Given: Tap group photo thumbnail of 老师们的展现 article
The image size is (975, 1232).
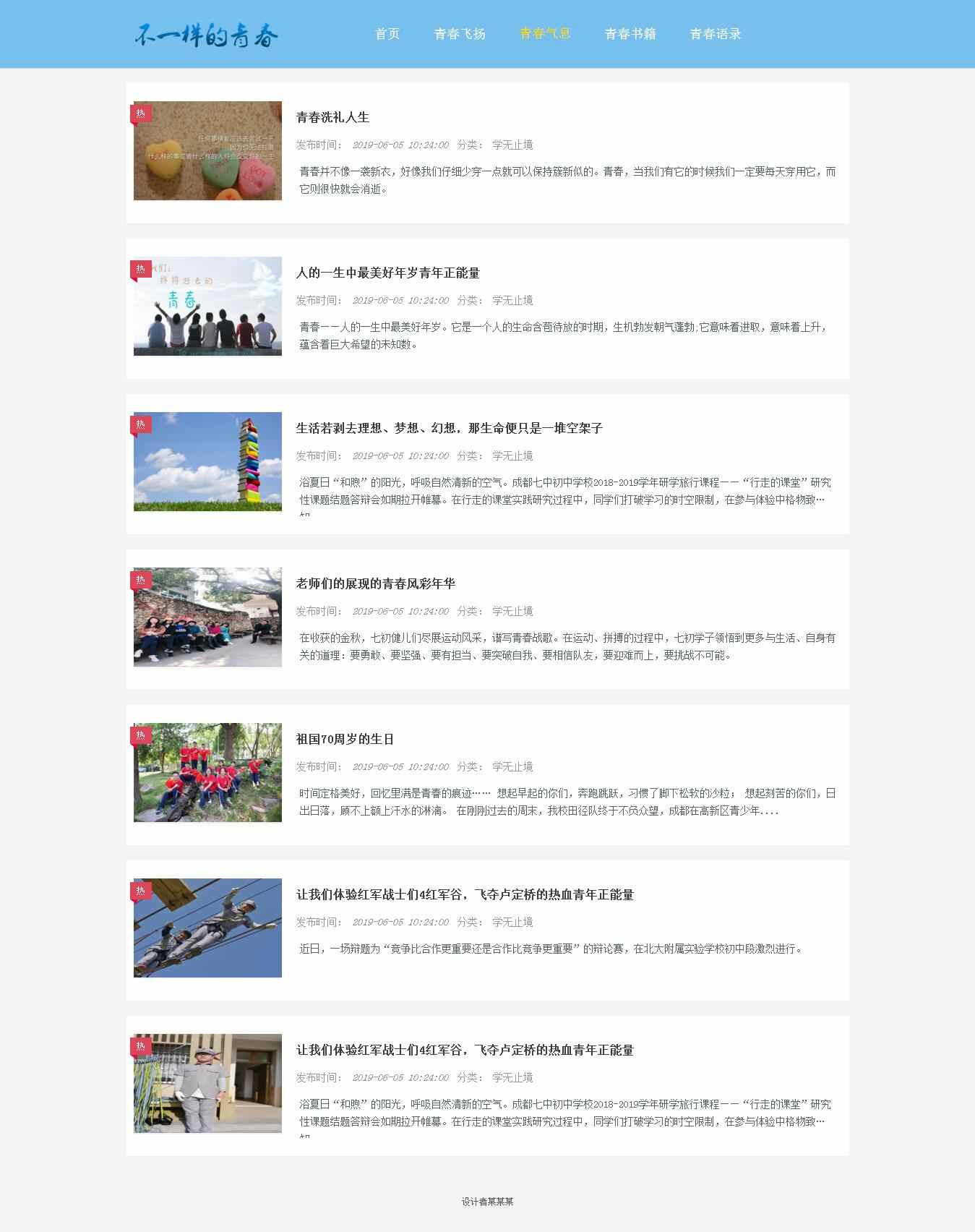Looking at the screenshot, I should 207,617.
